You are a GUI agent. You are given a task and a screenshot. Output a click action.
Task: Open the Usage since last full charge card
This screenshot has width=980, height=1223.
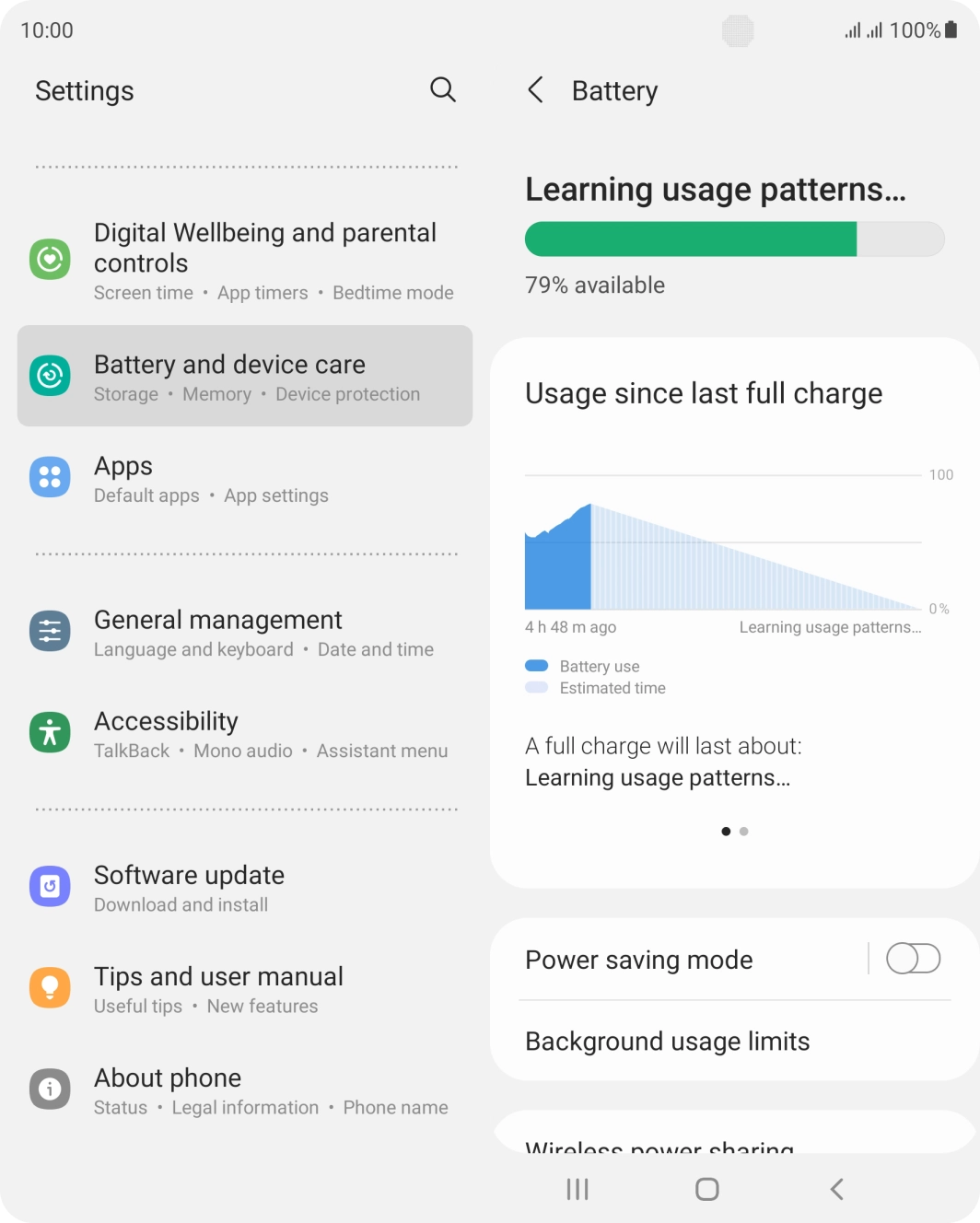coord(734,589)
